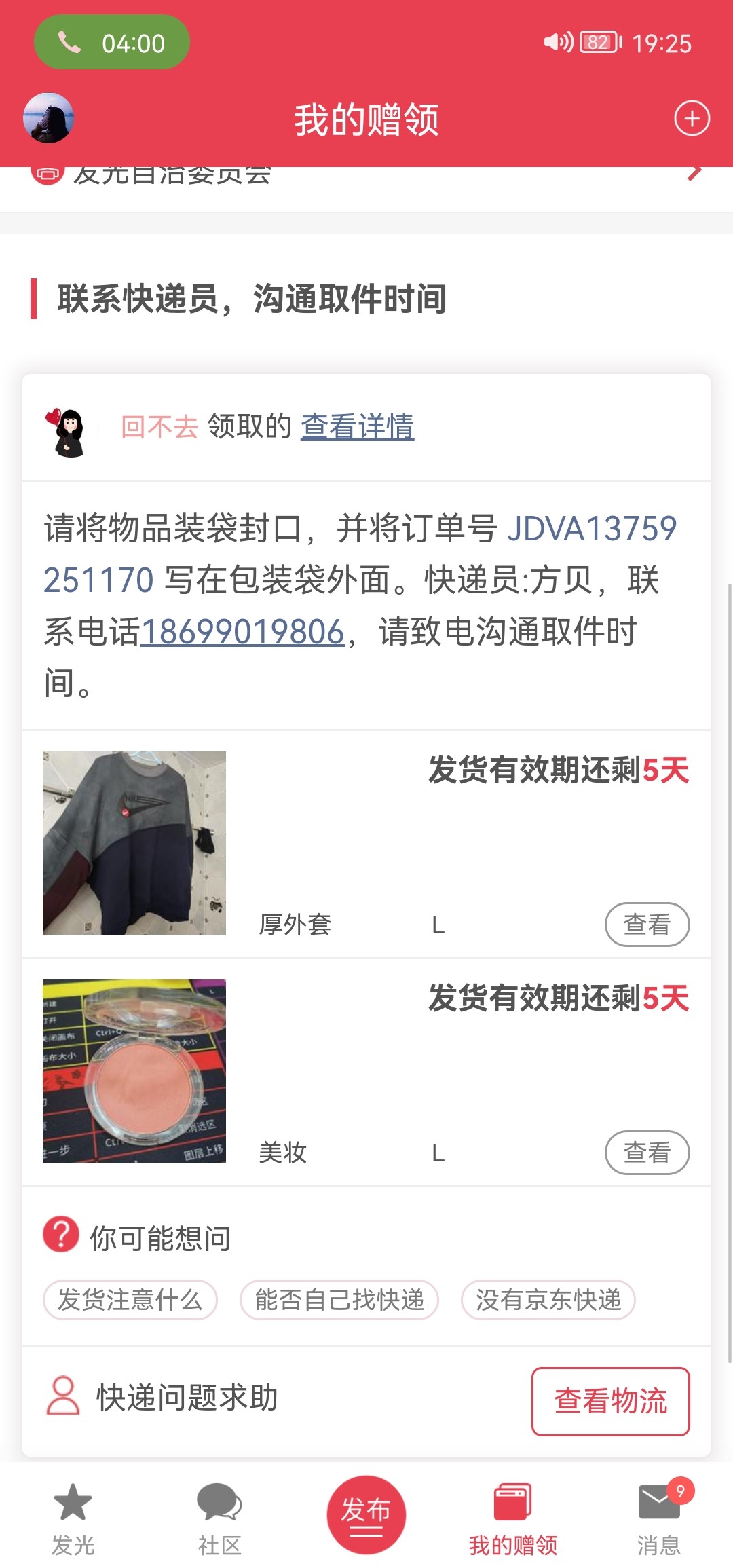Screen dimensions: 733x1568
Task: Switch to the 发光 tab
Action: [73, 1519]
